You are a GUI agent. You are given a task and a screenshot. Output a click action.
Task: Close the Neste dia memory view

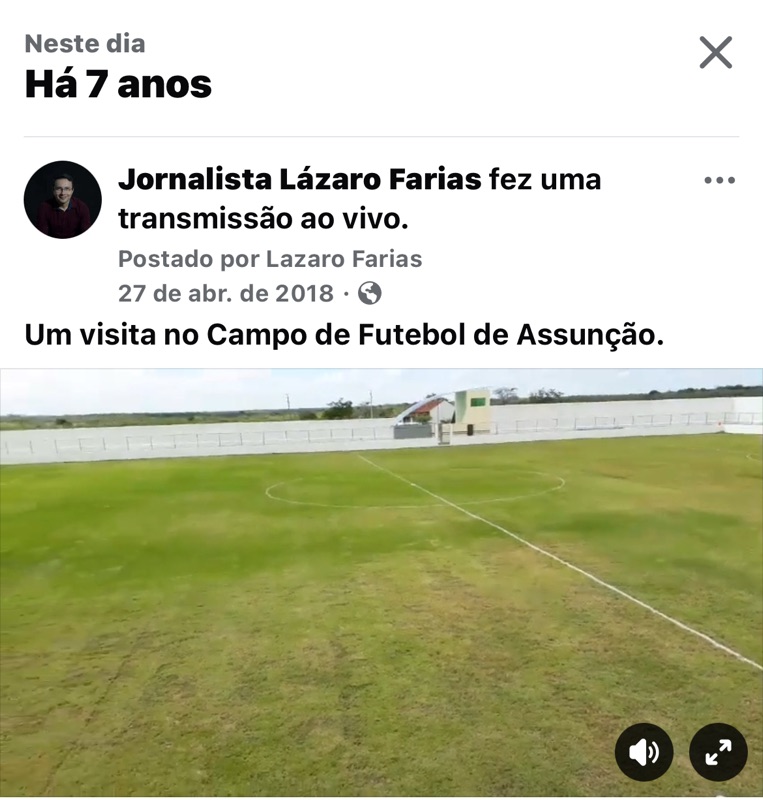(715, 52)
